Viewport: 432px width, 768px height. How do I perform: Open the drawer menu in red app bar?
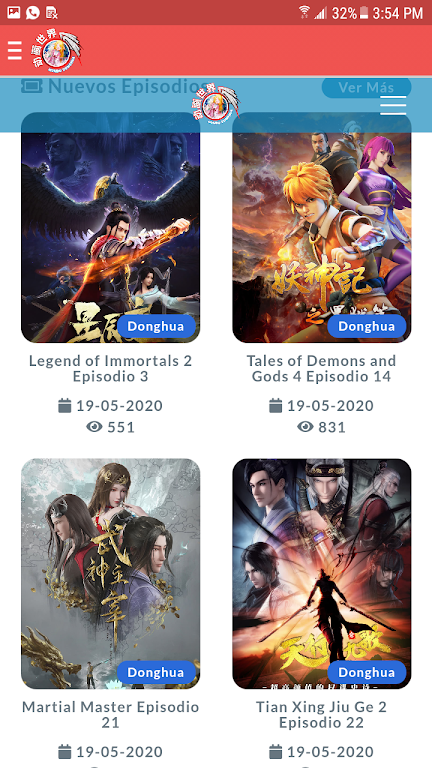point(15,50)
